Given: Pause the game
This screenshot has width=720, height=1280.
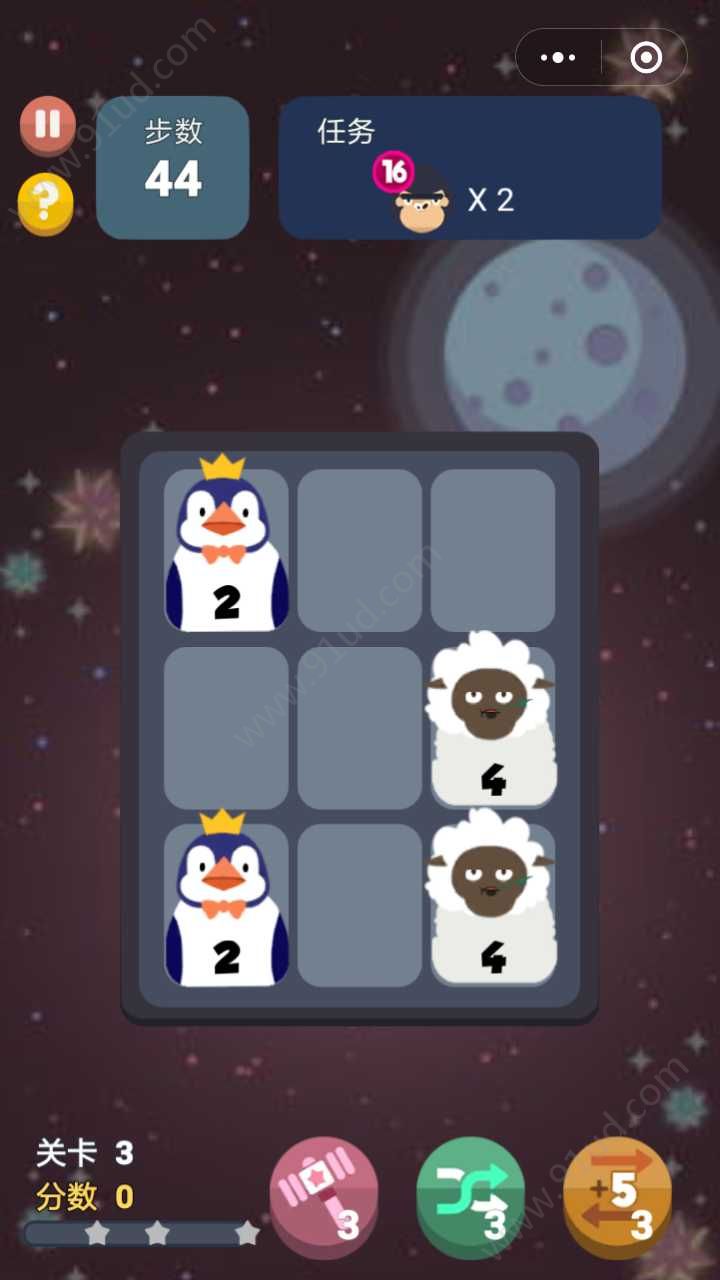Looking at the screenshot, I should pos(46,124).
